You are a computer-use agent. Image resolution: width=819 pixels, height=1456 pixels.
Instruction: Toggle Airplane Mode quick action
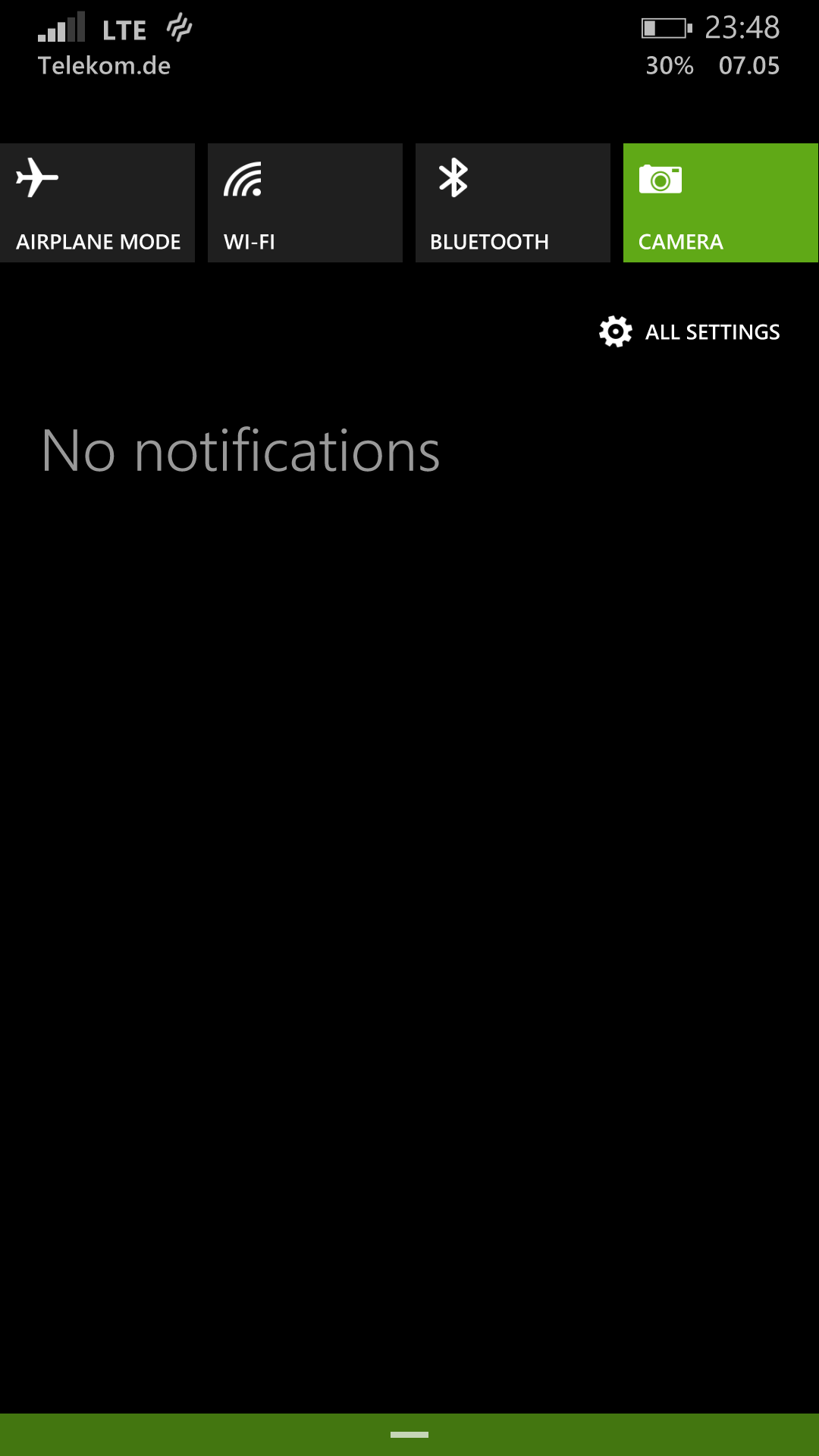click(97, 202)
